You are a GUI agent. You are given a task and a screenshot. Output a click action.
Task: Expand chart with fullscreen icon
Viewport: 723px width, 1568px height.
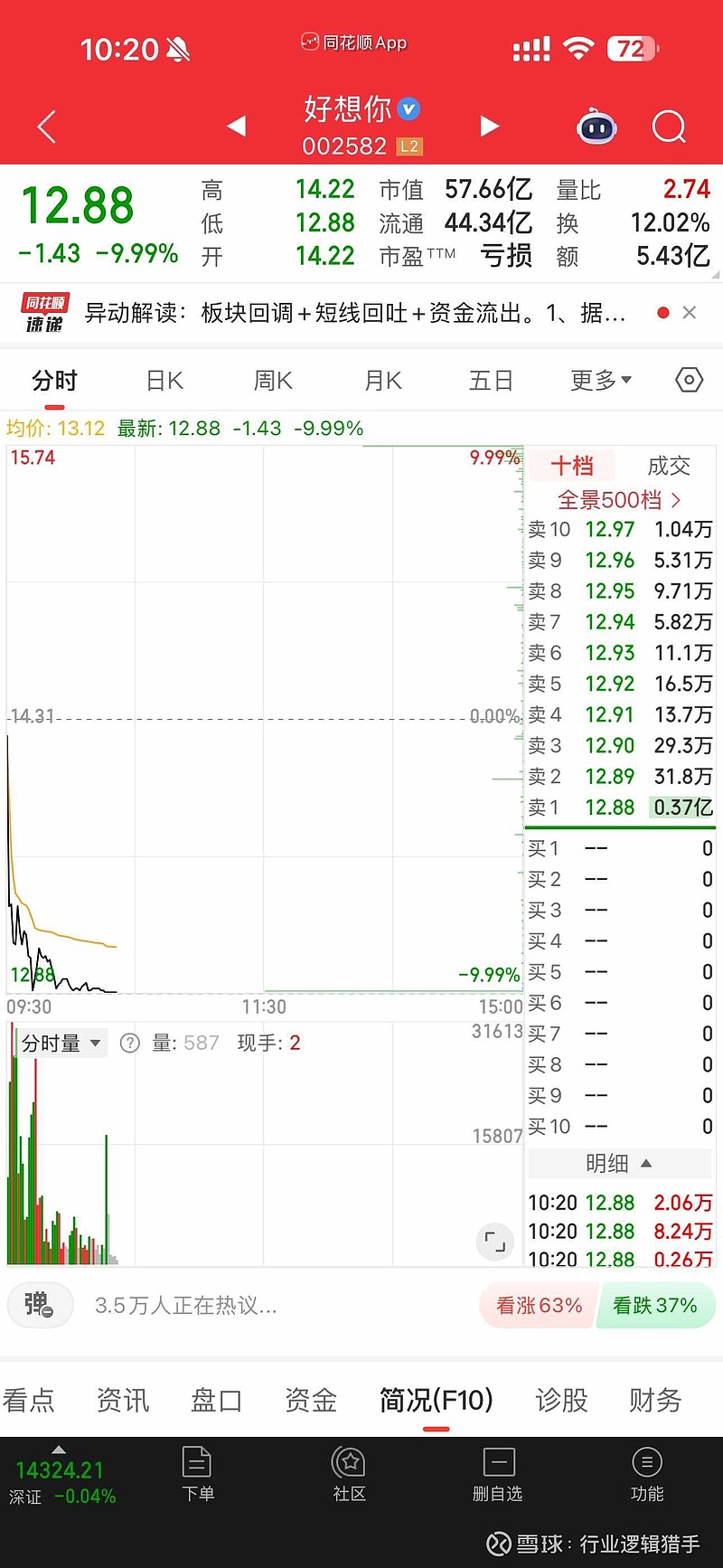494,1242
